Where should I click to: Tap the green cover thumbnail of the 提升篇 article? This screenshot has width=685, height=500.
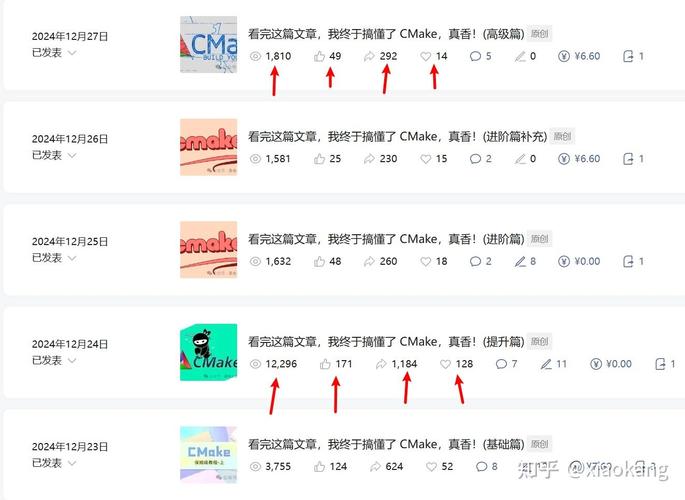[208, 352]
